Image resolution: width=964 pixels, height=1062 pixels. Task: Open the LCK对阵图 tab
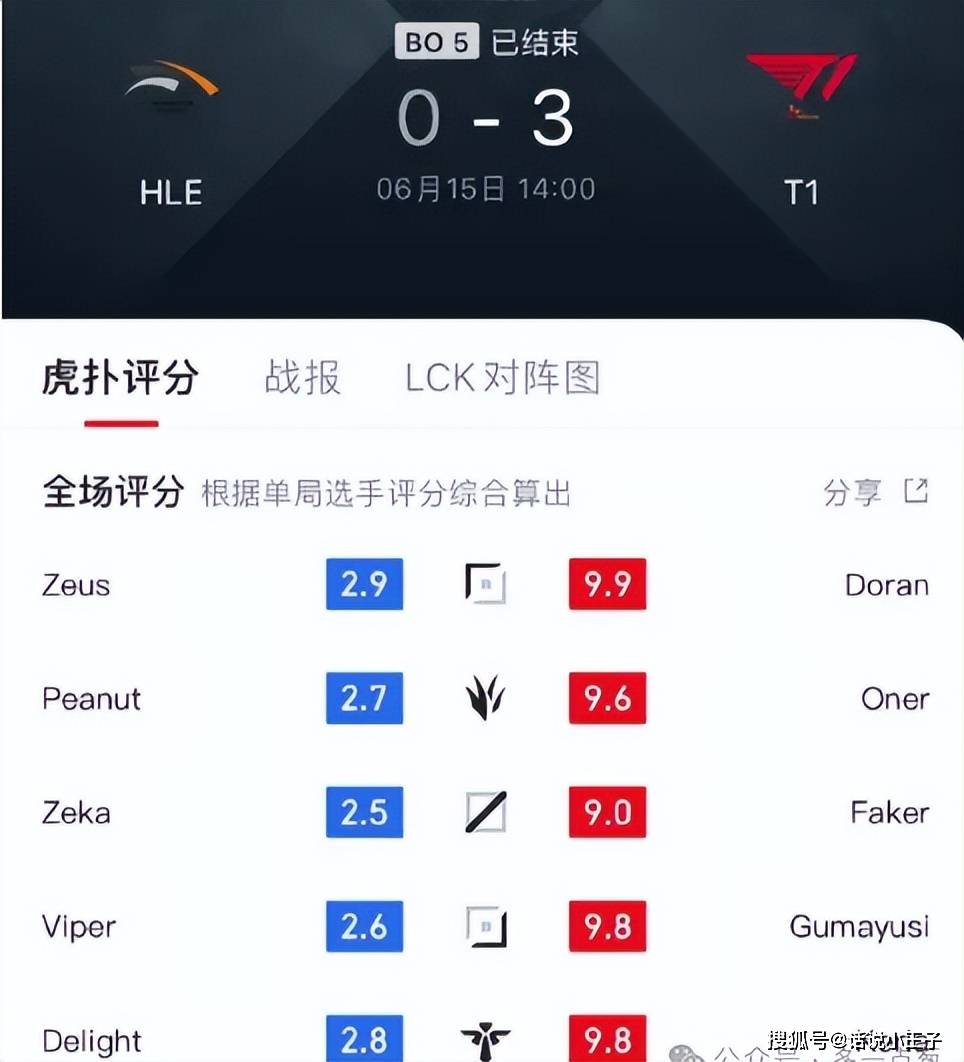click(x=502, y=379)
